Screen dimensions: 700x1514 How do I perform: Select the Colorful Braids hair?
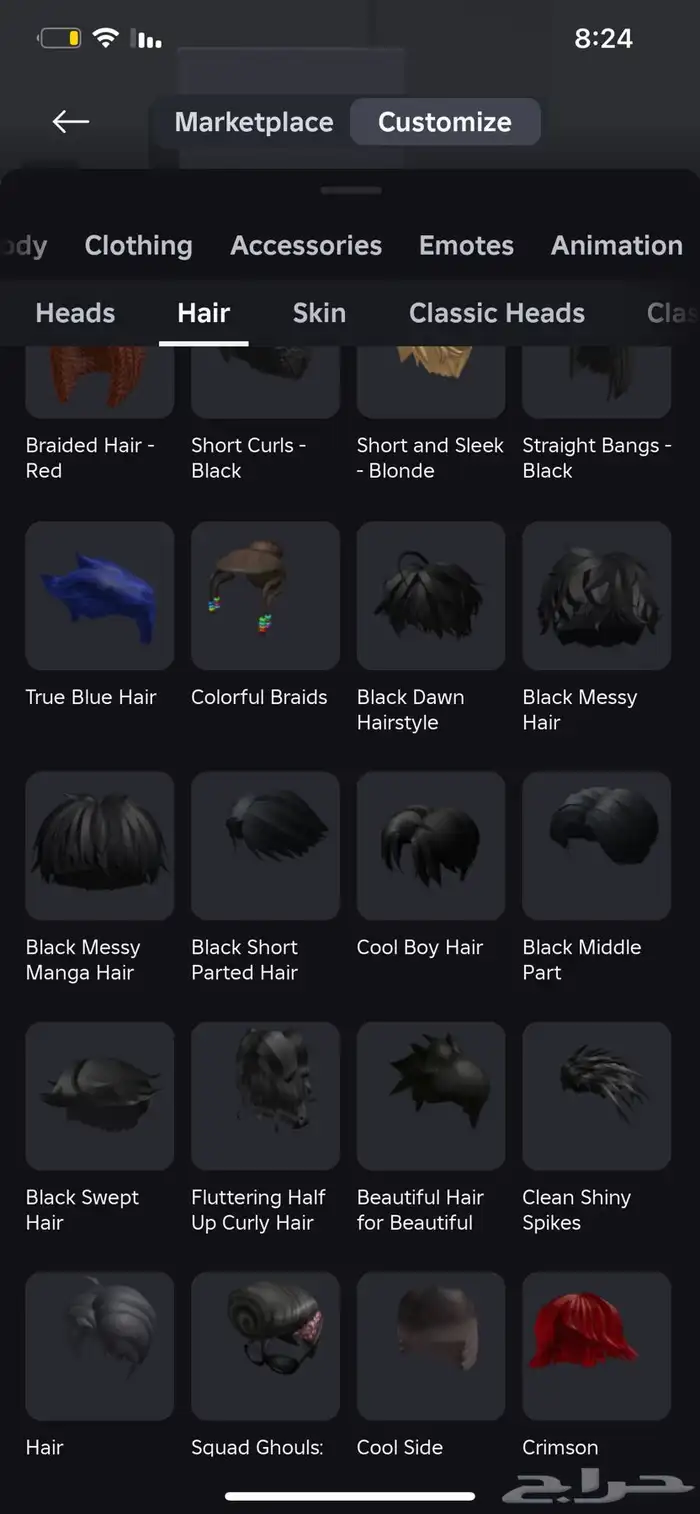(x=265, y=596)
